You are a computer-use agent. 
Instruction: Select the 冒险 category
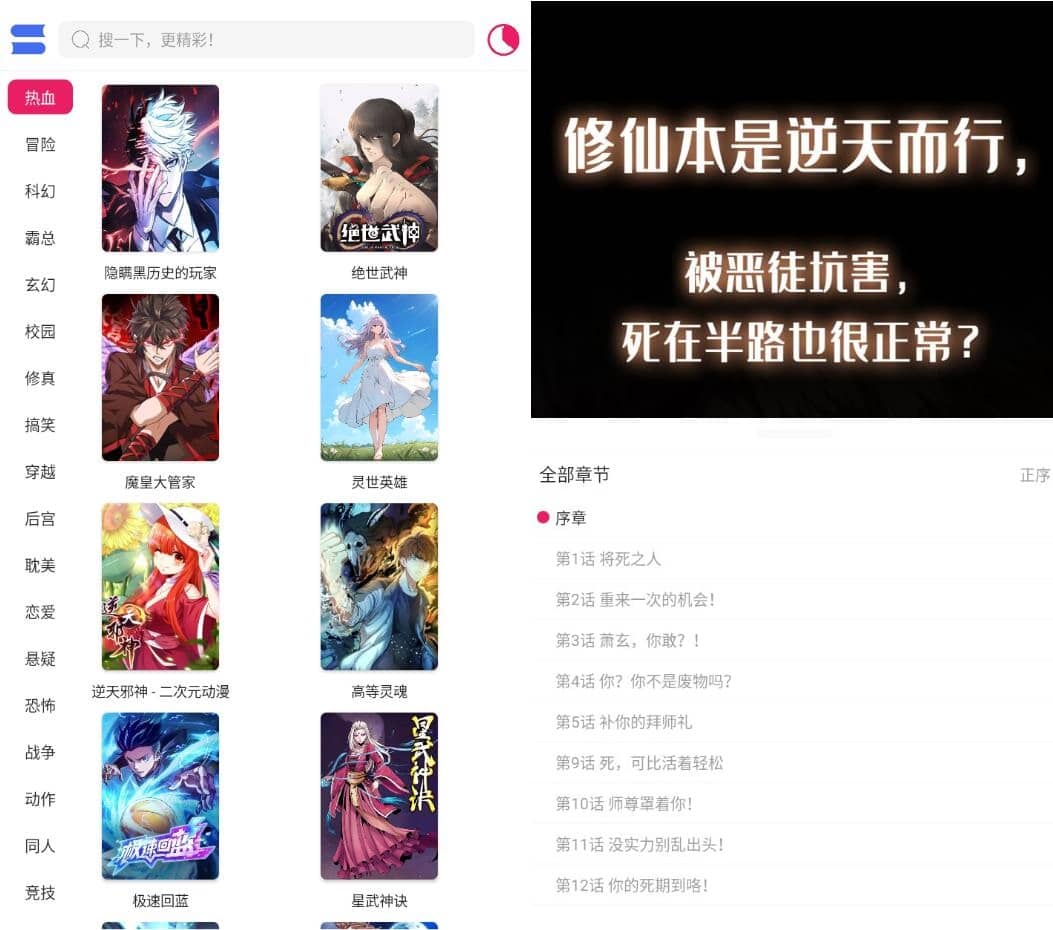click(40, 144)
